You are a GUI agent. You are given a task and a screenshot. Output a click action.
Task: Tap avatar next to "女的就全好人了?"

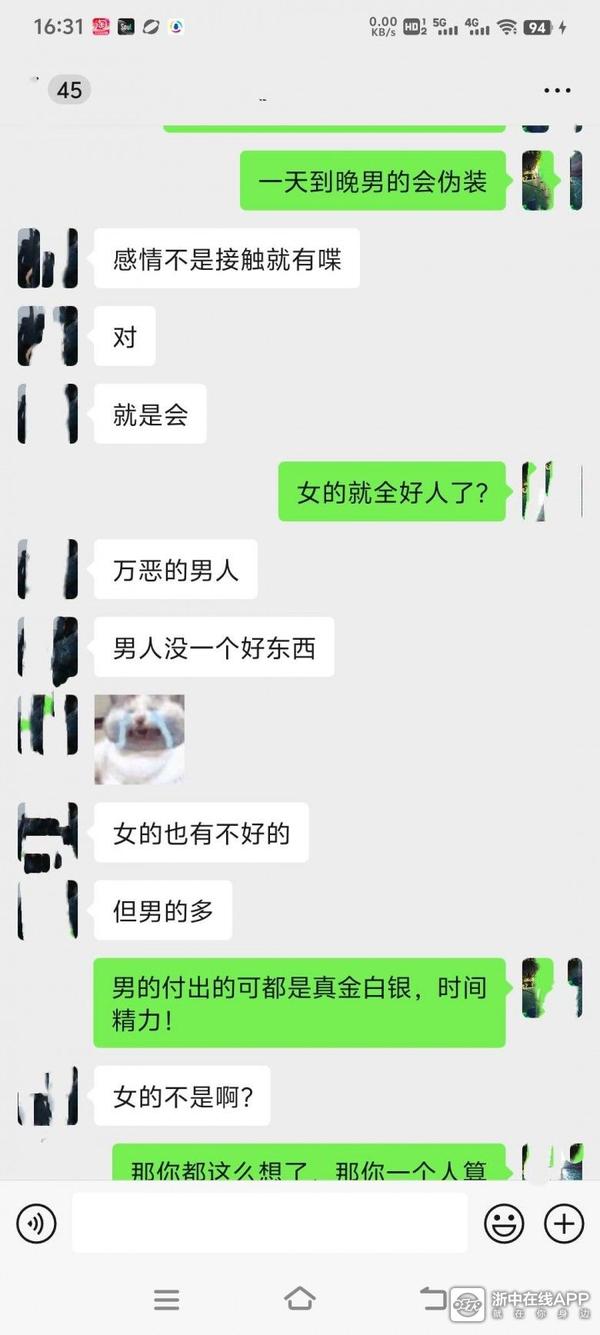(x=551, y=491)
